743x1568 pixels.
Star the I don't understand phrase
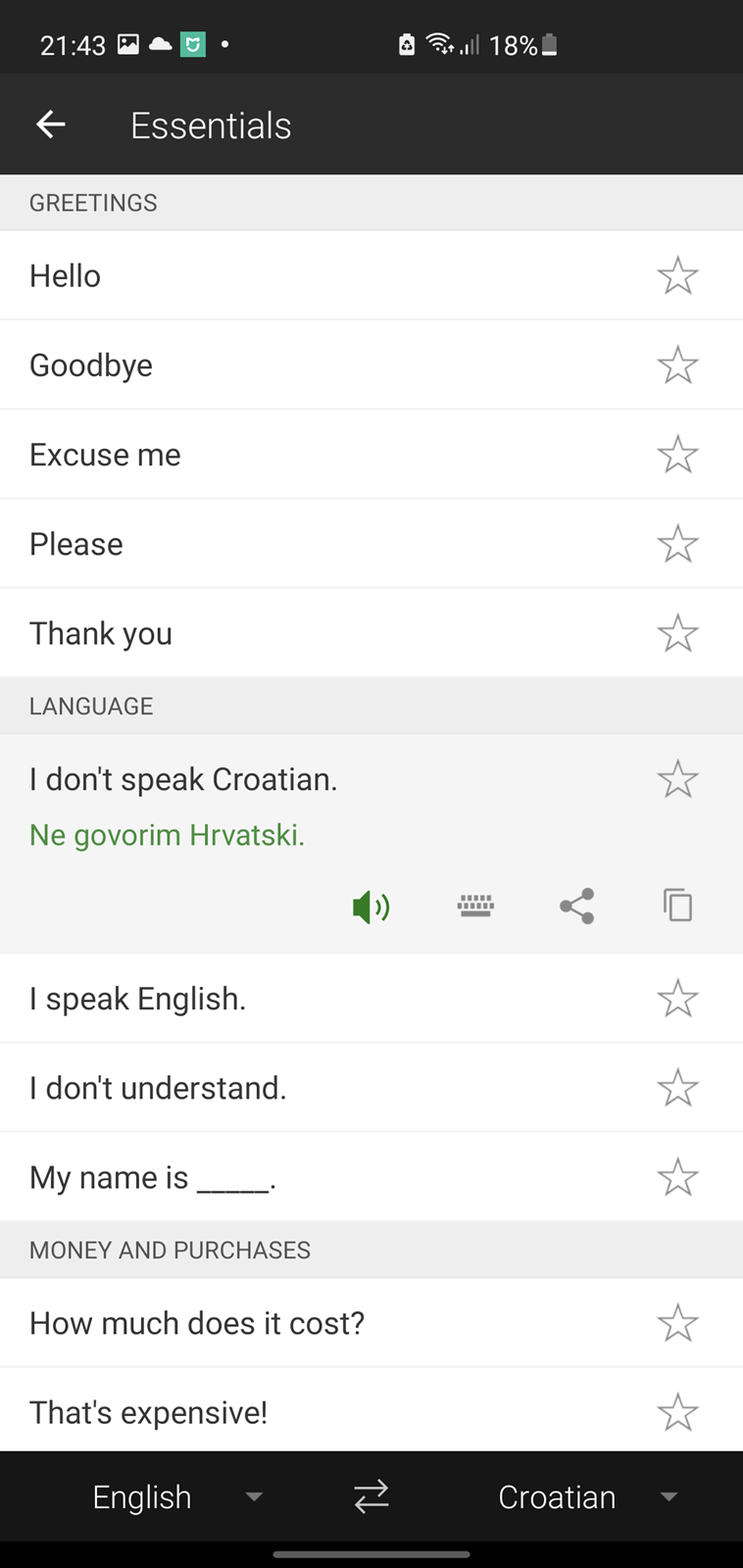pos(677,1088)
